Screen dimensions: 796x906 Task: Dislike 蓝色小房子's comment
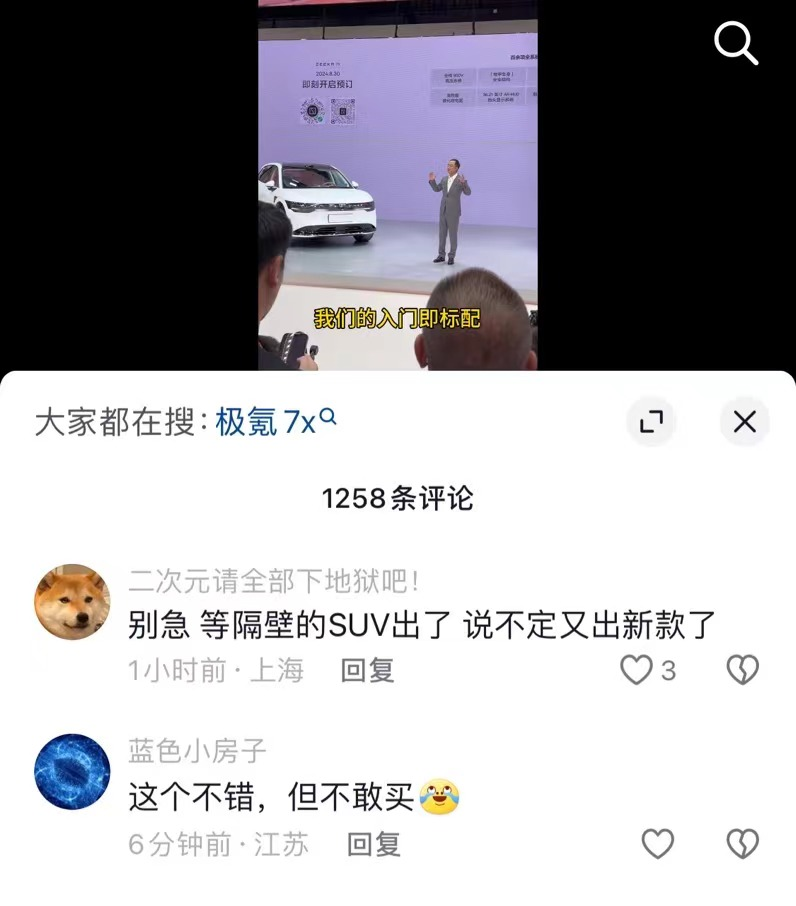click(742, 845)
